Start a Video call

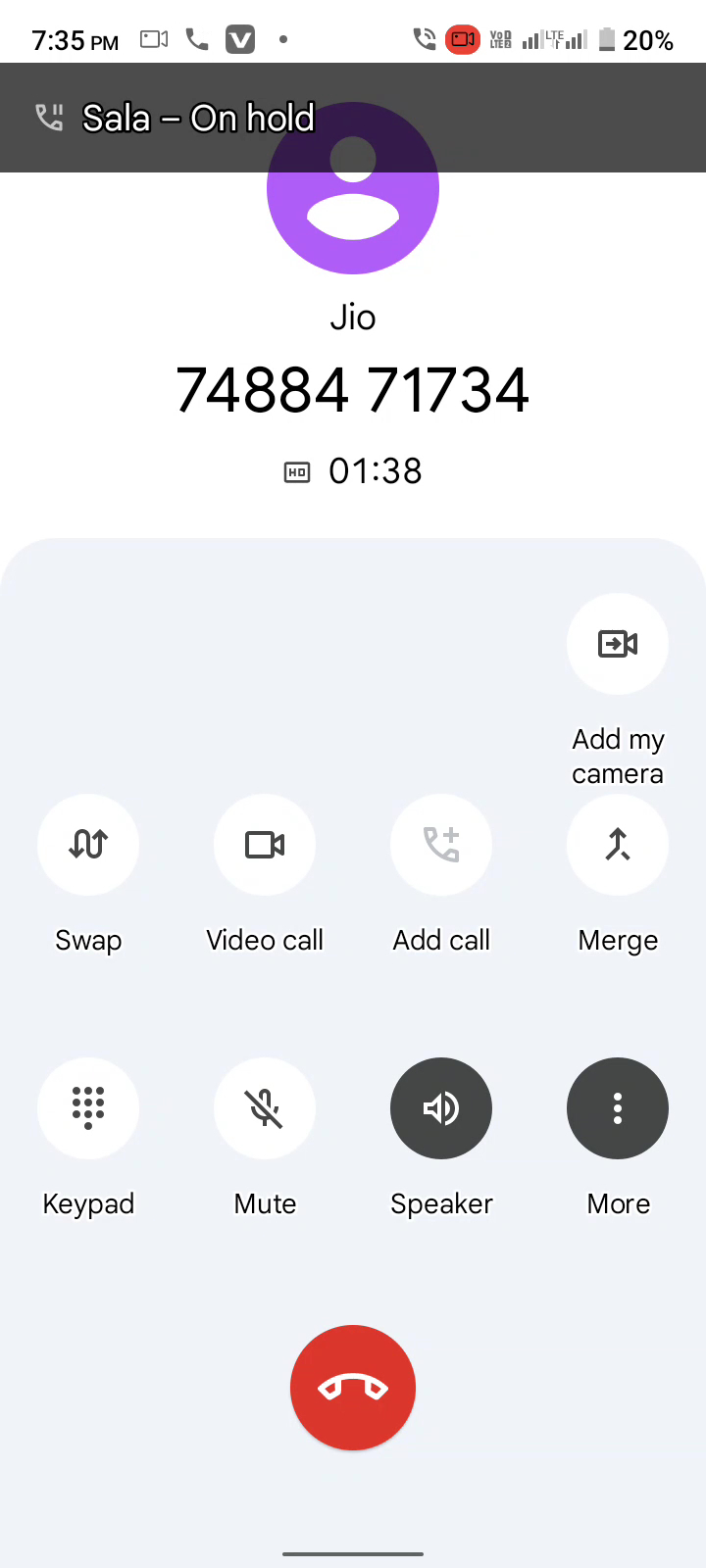[x=265, y=845]
